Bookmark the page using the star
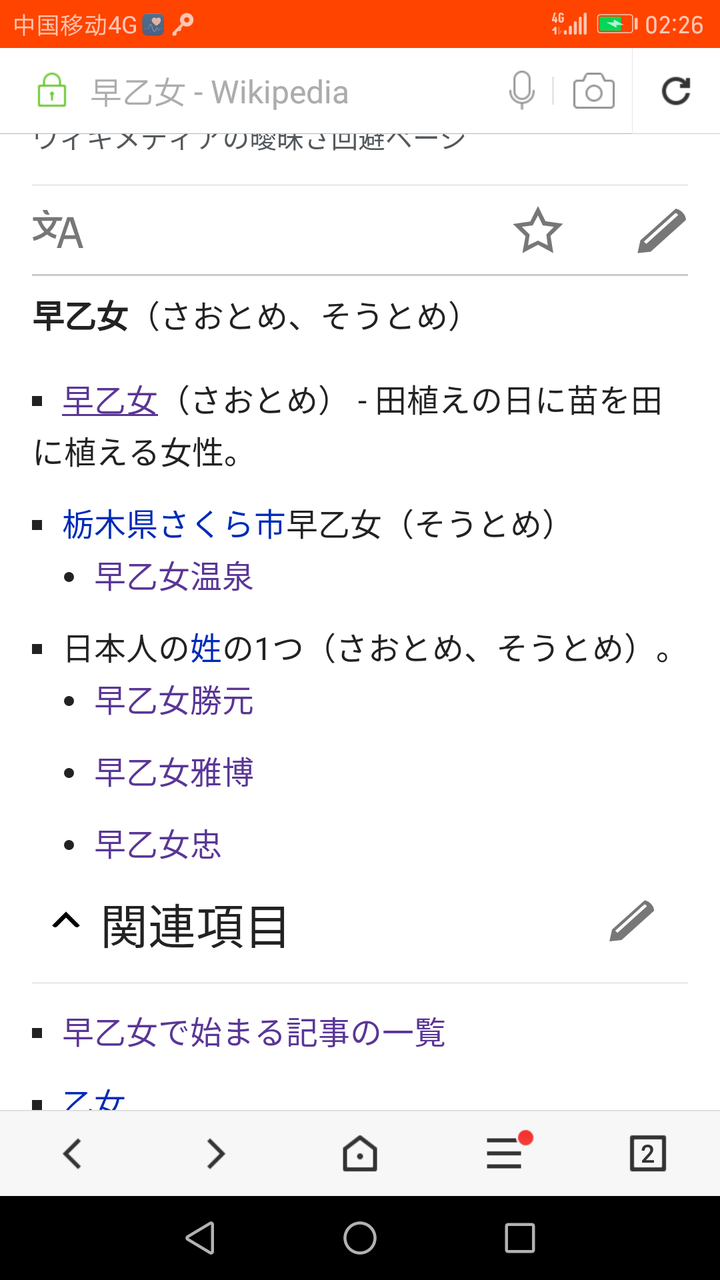 (x=538, y=230)
